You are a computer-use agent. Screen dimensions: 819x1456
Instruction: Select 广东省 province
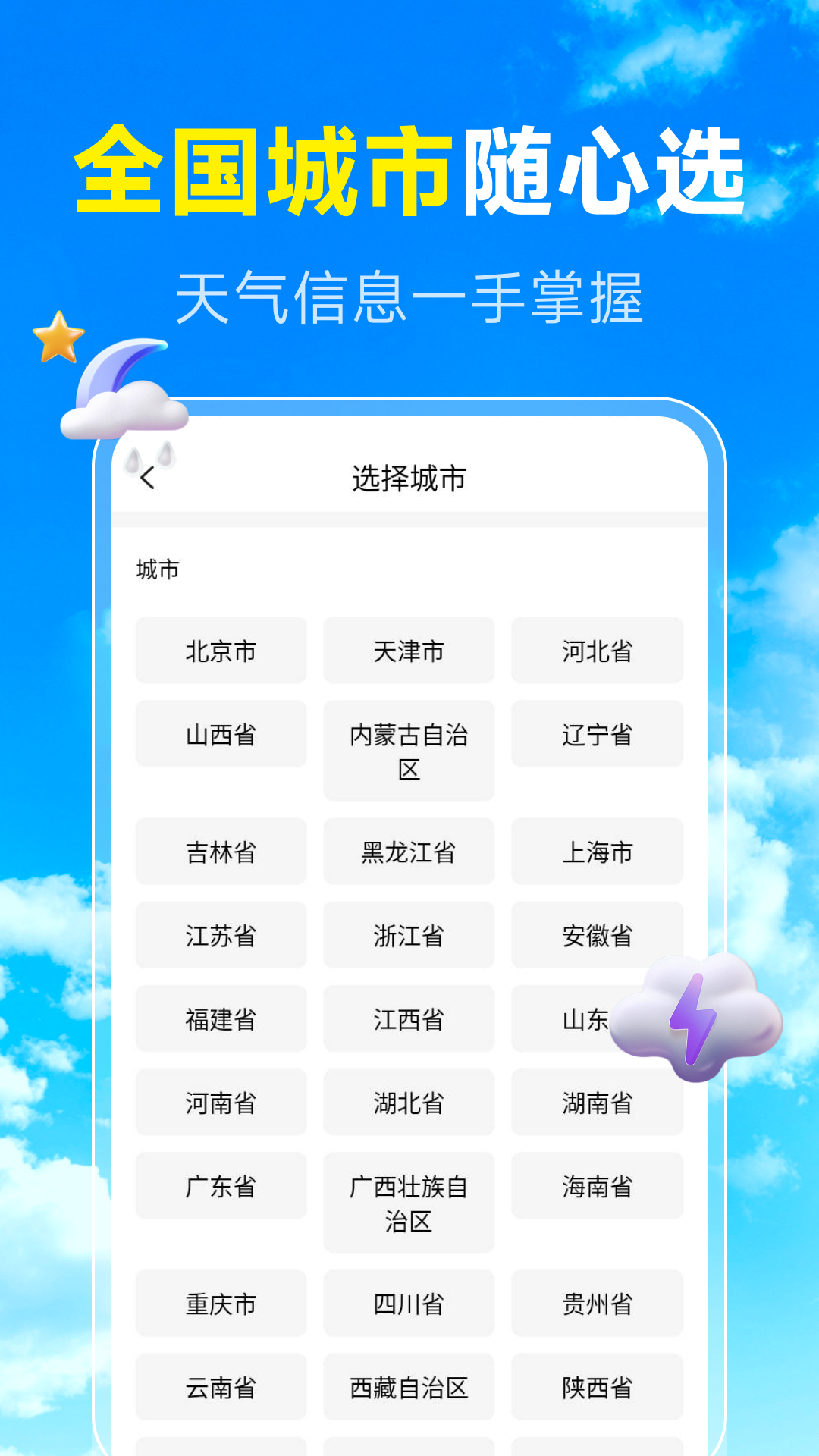(221, 1185)
